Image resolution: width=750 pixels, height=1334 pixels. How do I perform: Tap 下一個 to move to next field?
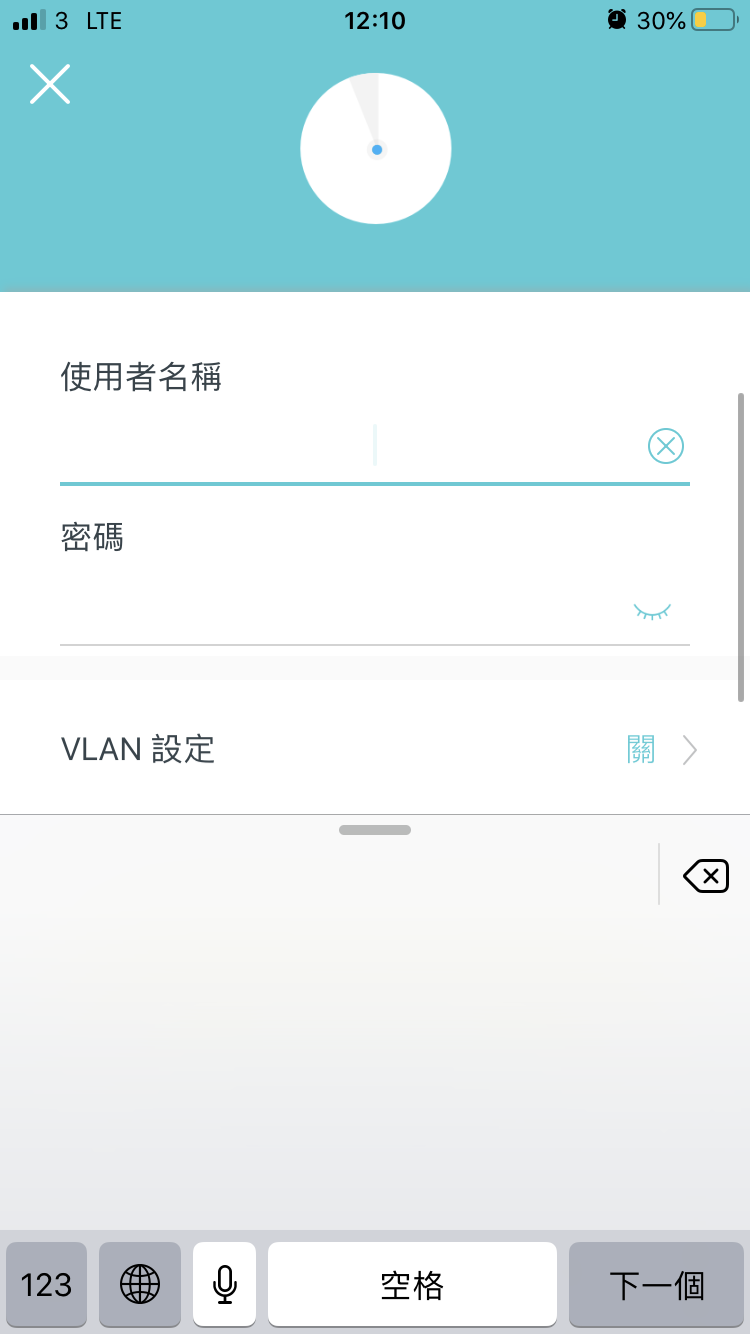pos(656,1284)
